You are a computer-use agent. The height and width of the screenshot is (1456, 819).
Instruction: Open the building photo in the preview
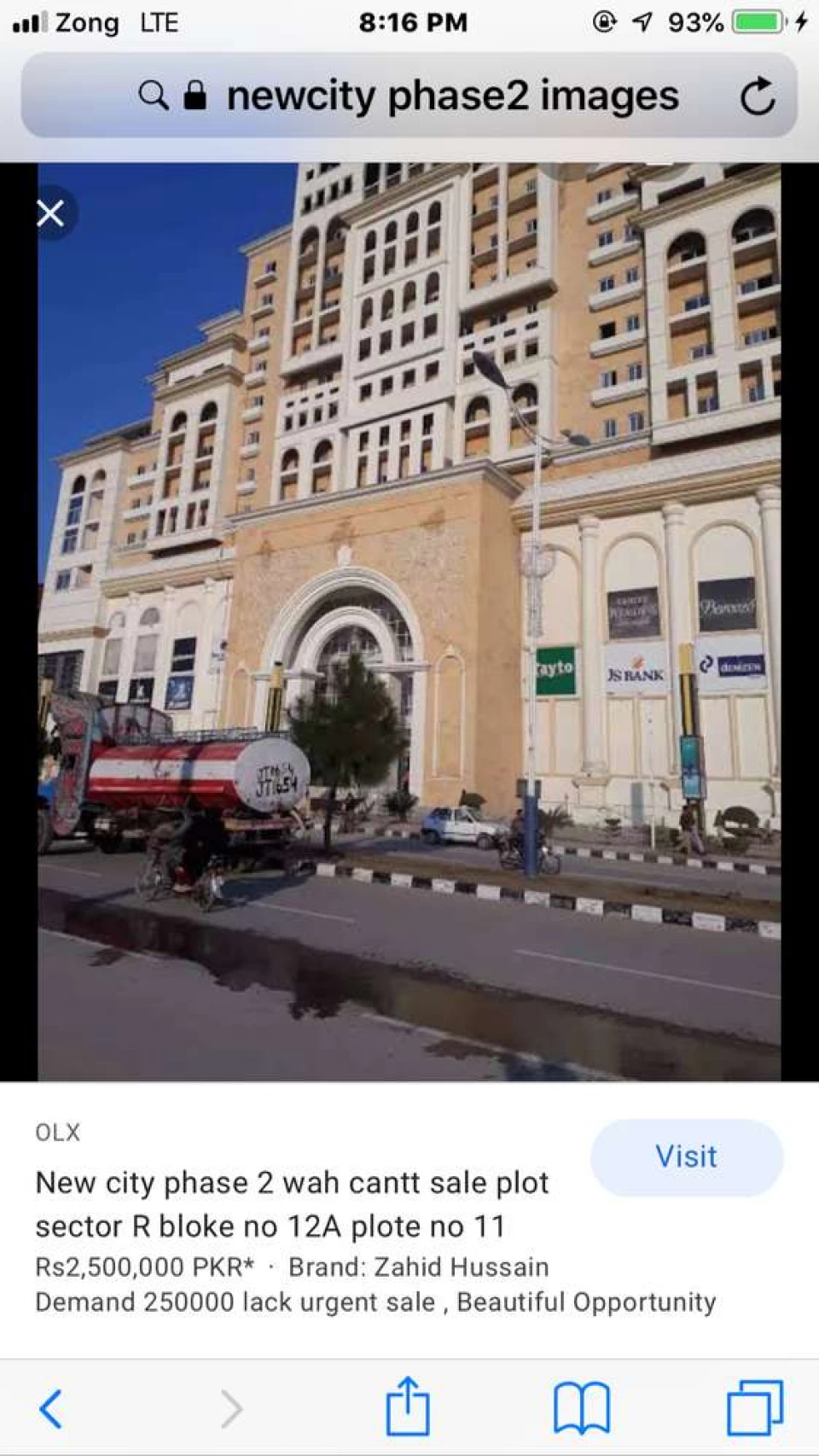409,621
